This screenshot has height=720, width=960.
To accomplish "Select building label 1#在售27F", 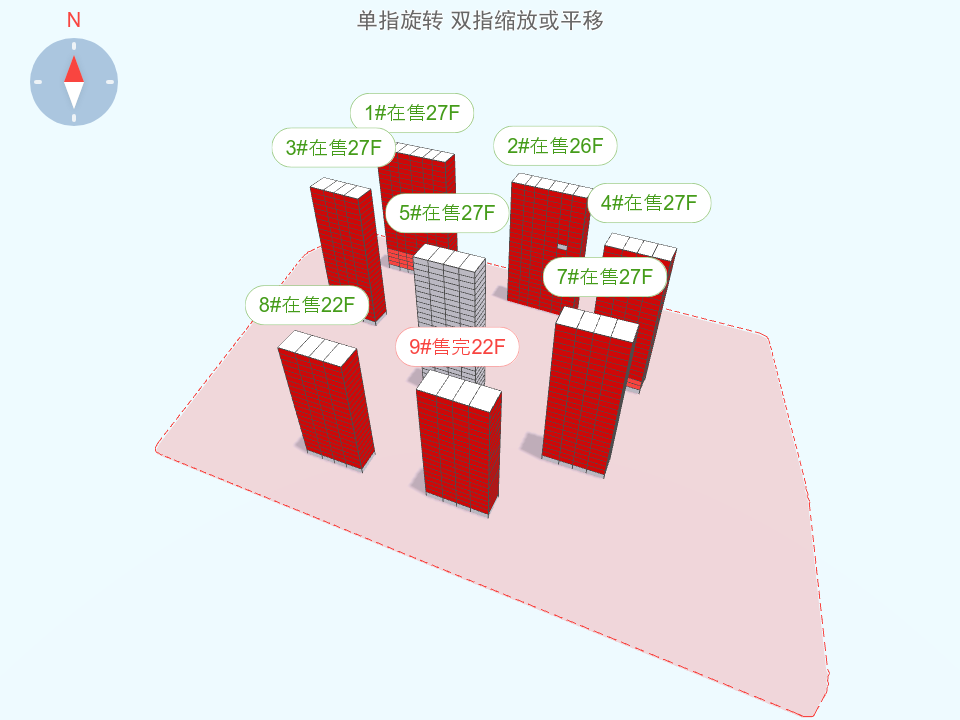I will tap(411, 113).
